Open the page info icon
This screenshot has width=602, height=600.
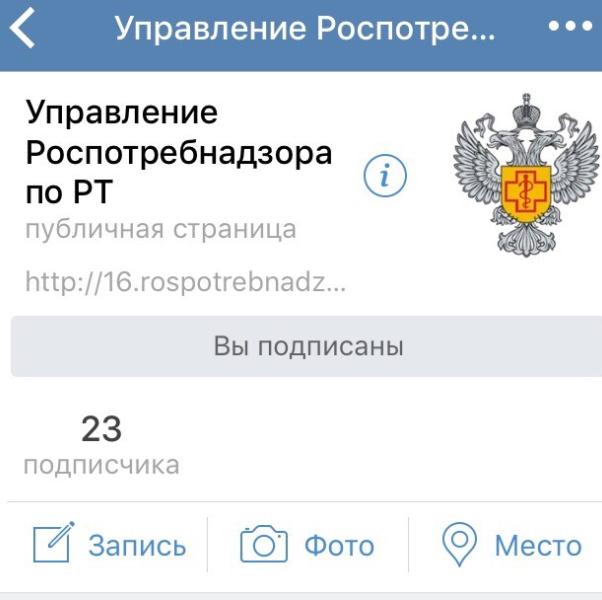tap(385, 176)
